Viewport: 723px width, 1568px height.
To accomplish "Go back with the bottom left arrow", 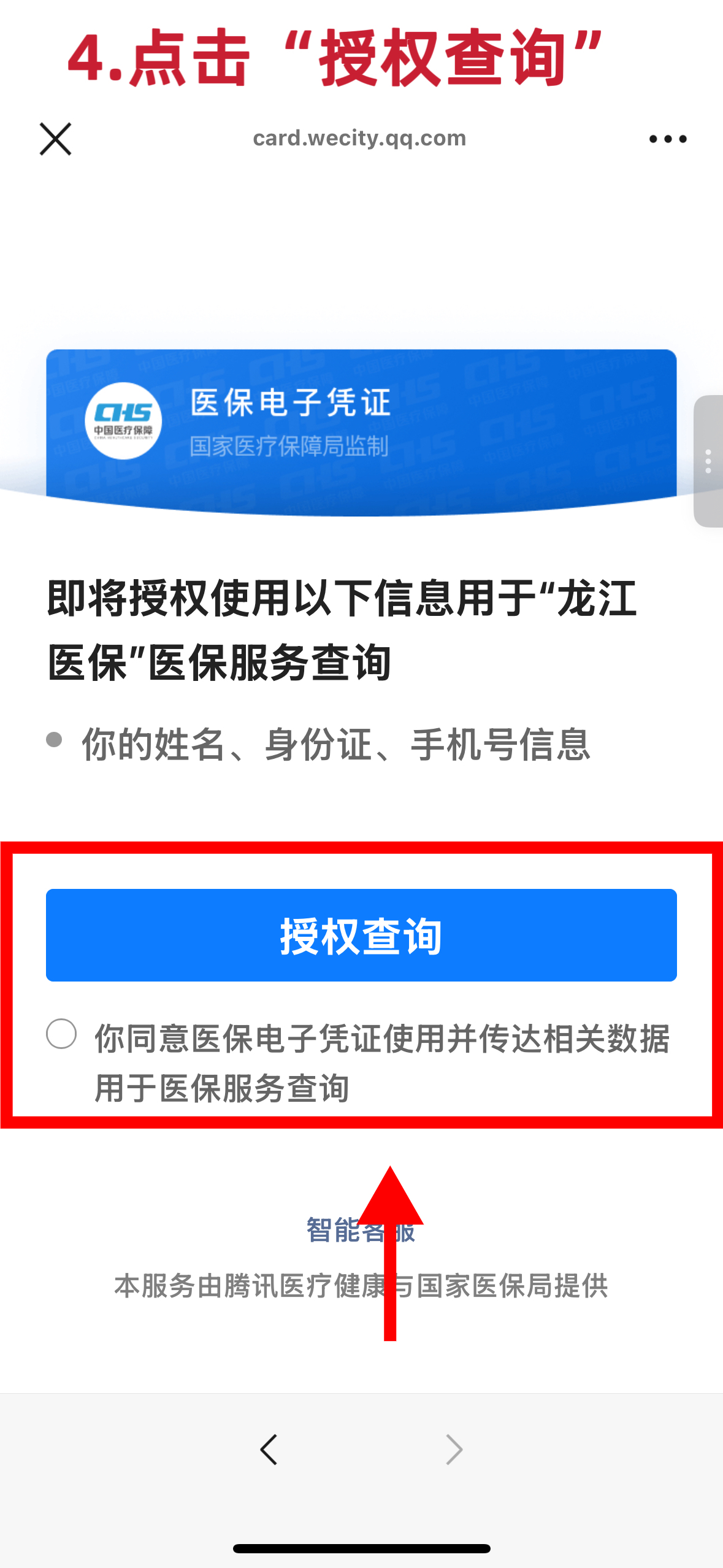I will click(269, 1450).
